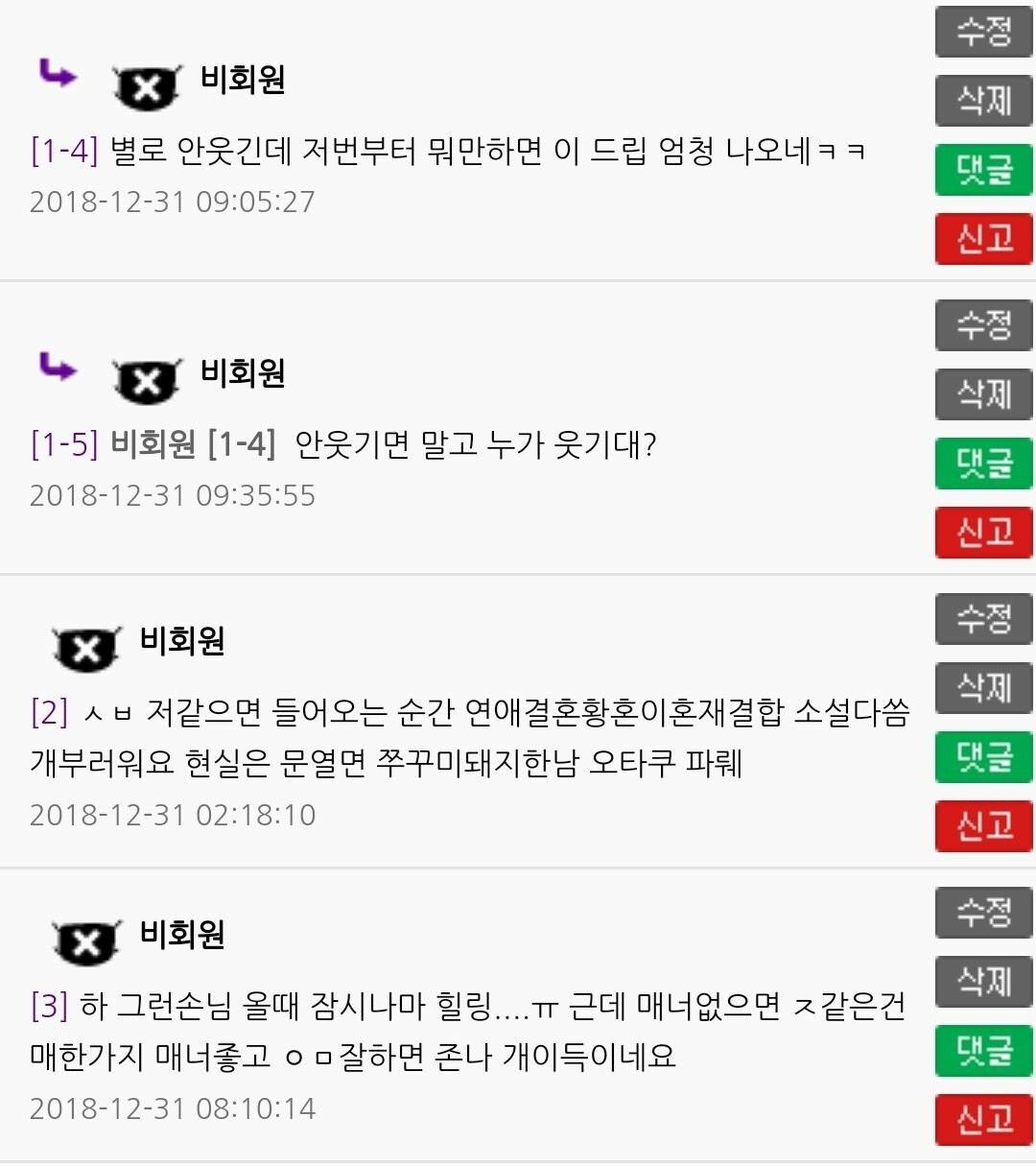Reply to comment [2] via 댓글
Screen dimensions: 1036x1167
click(983, 757)
